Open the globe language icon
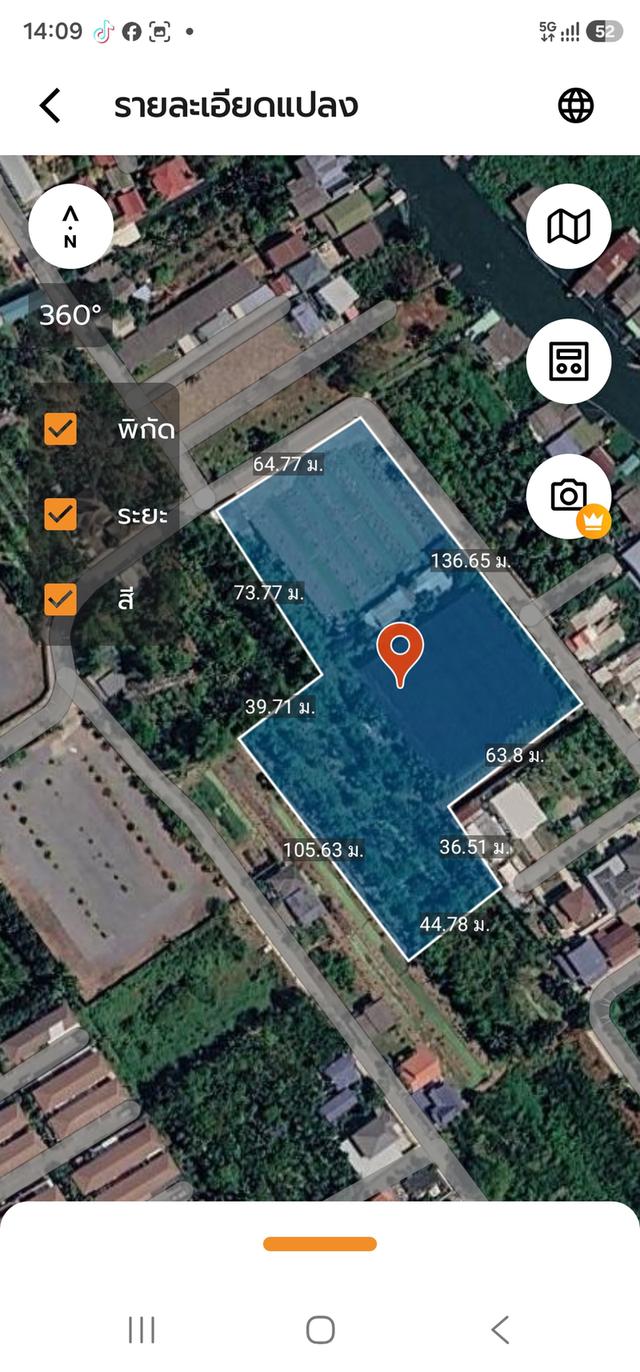640x1372 pixels. pos(576,105)
